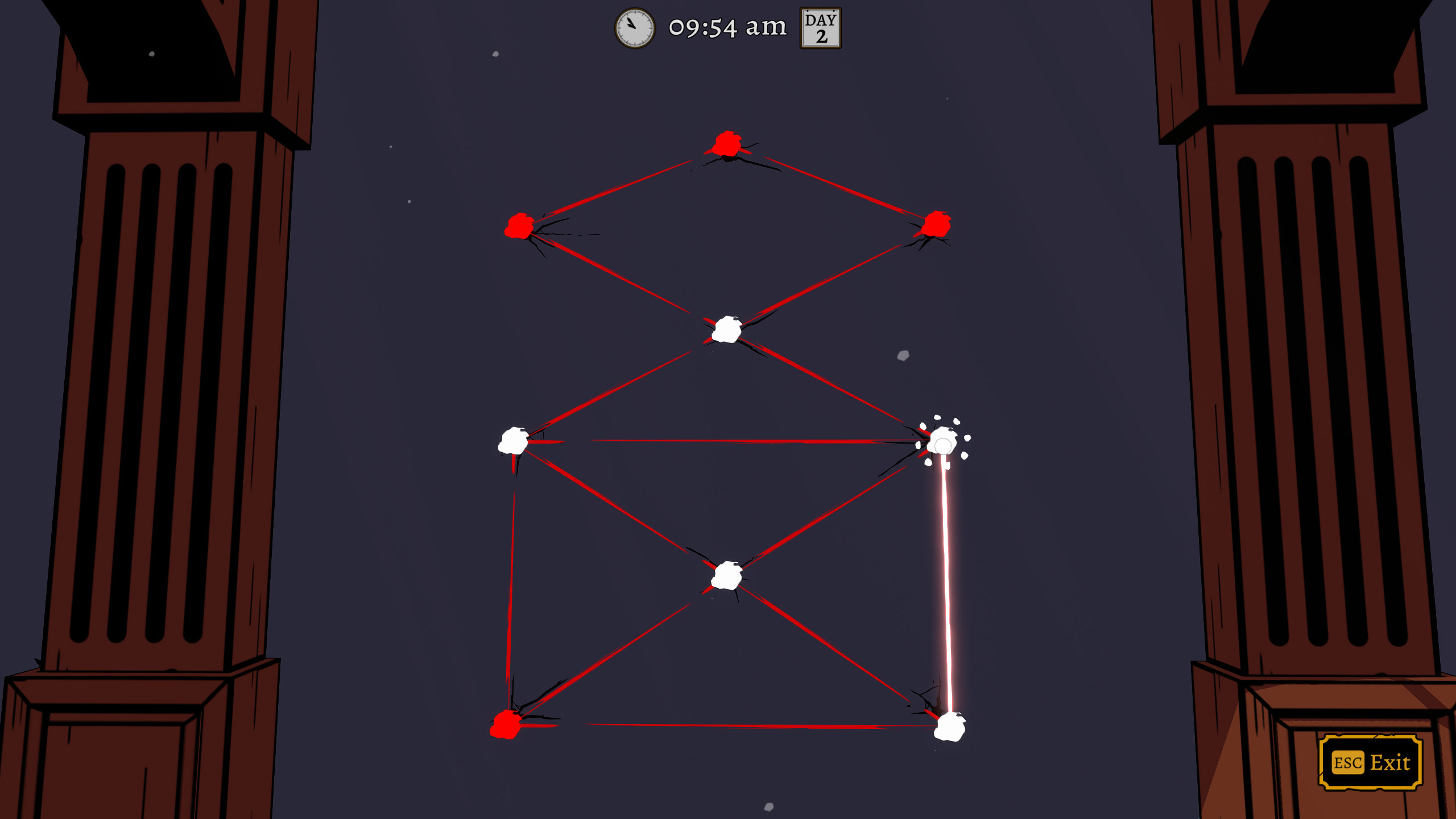Exit the puzzle with ESC Exit button
This screenshot has width=1456, height=819.
pyautogui.click(x=1370, y=762)
